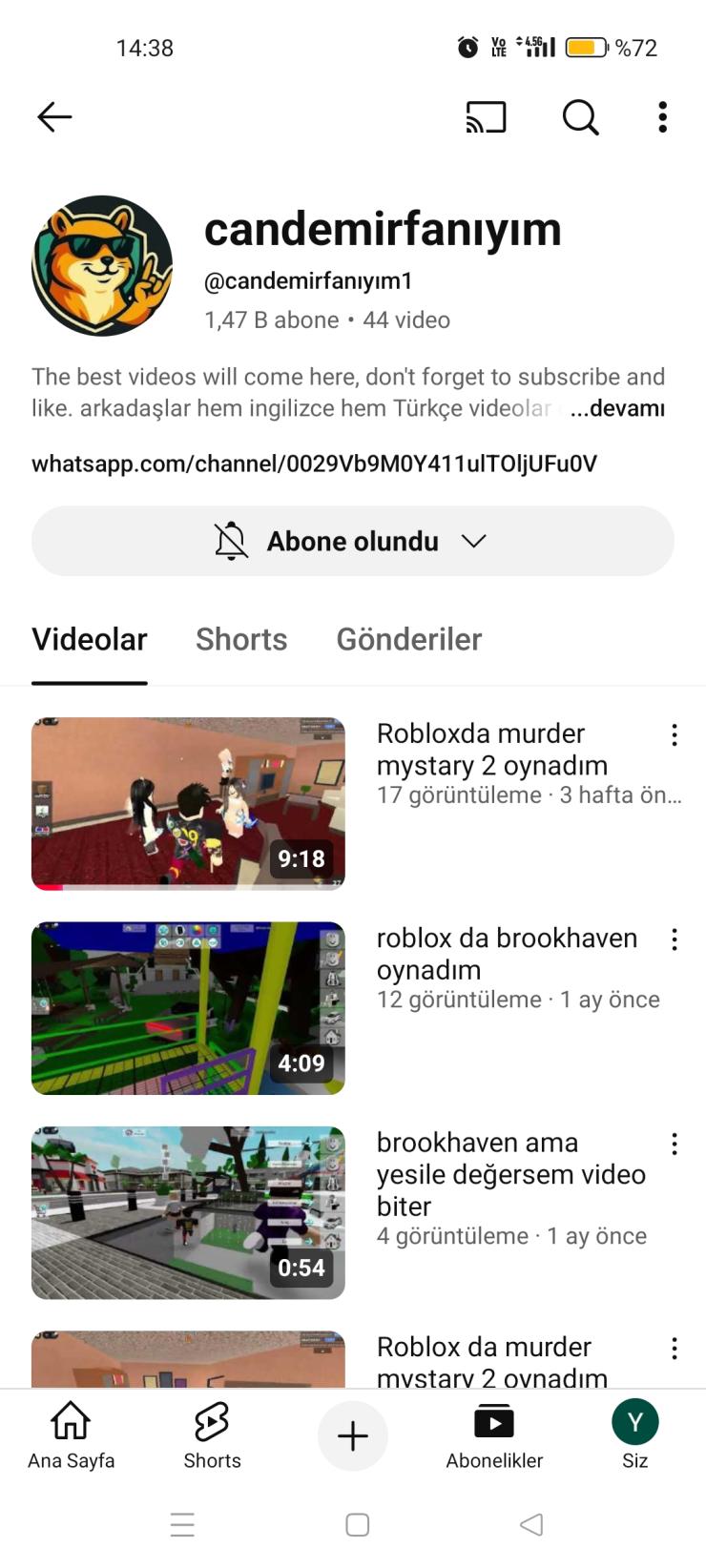The height and width of the screenshot is (1568, 706).
Task: Open the top overflow menu
Action: click(662, 117)
